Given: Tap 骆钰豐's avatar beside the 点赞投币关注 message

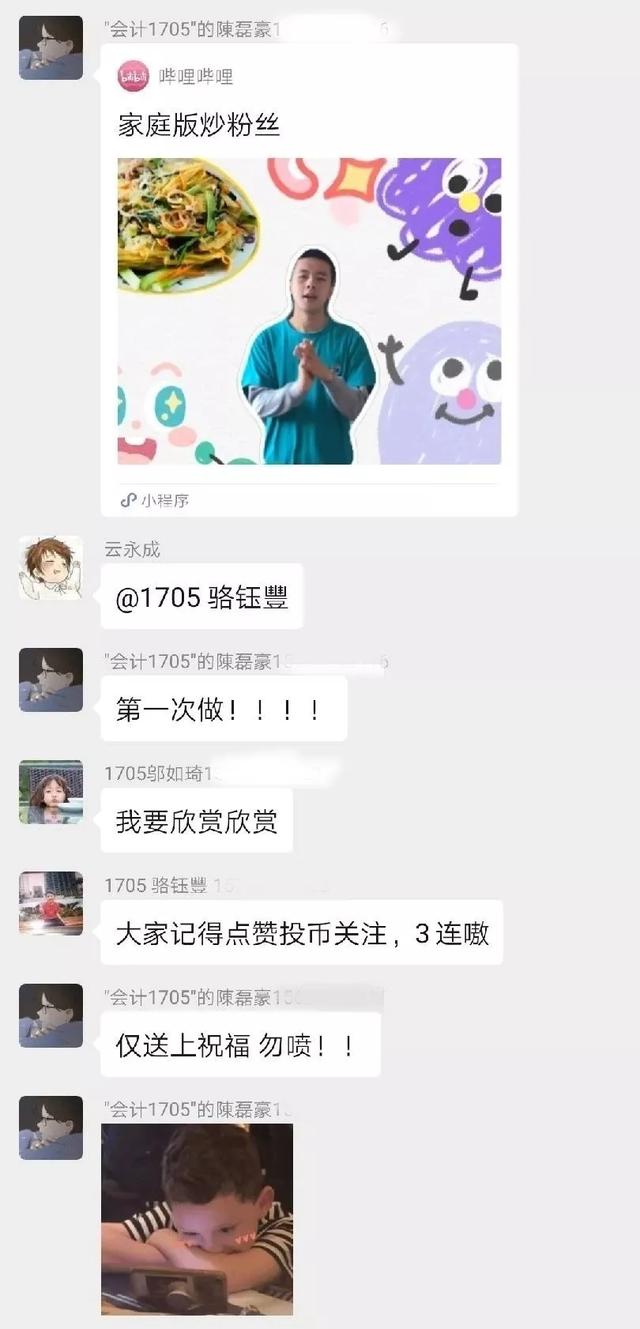Looking at the screenshot, I should tap(50, 903).
